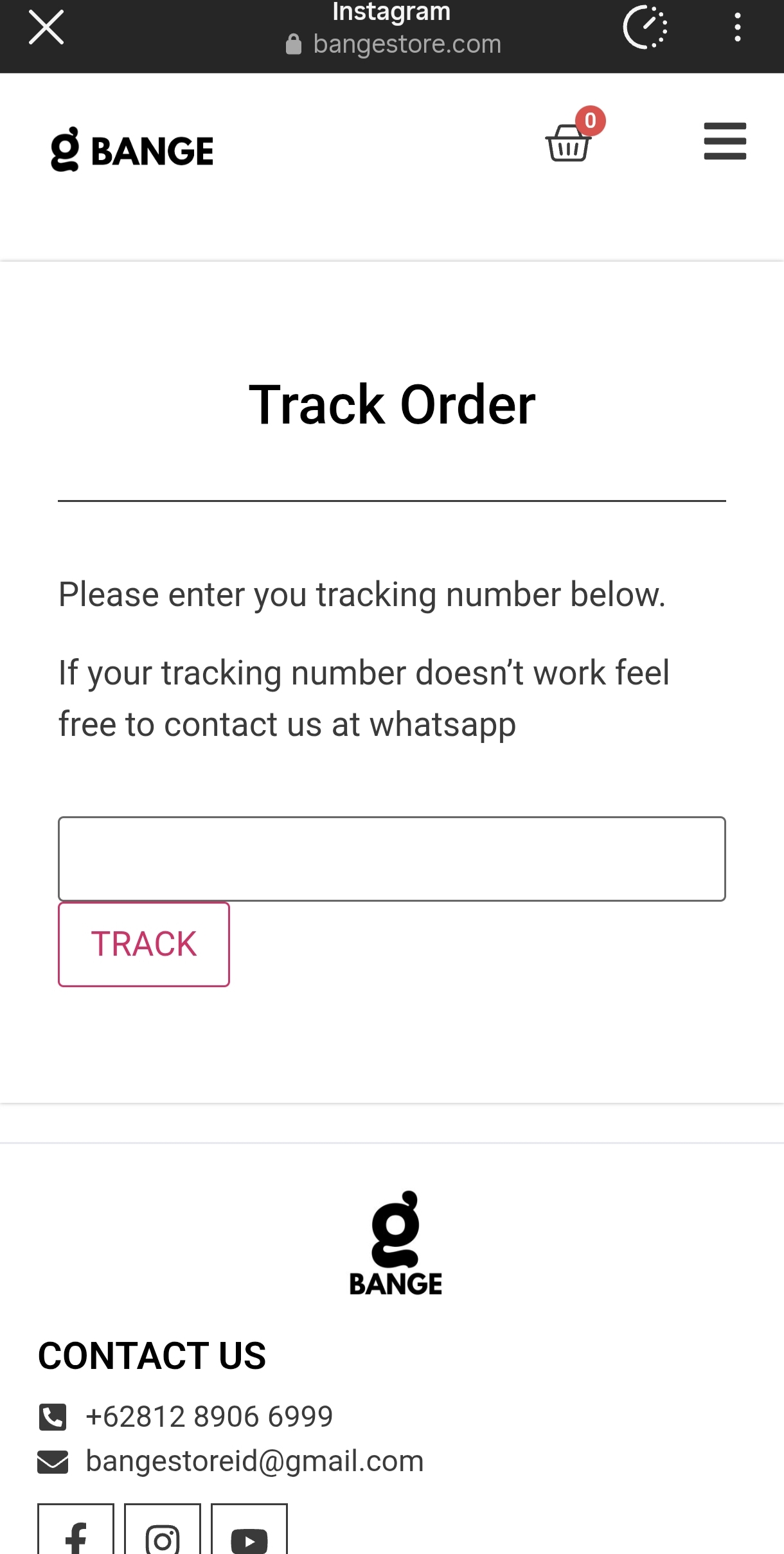Open the shopping cart
784x1554 pixels.
coord(569,142)
